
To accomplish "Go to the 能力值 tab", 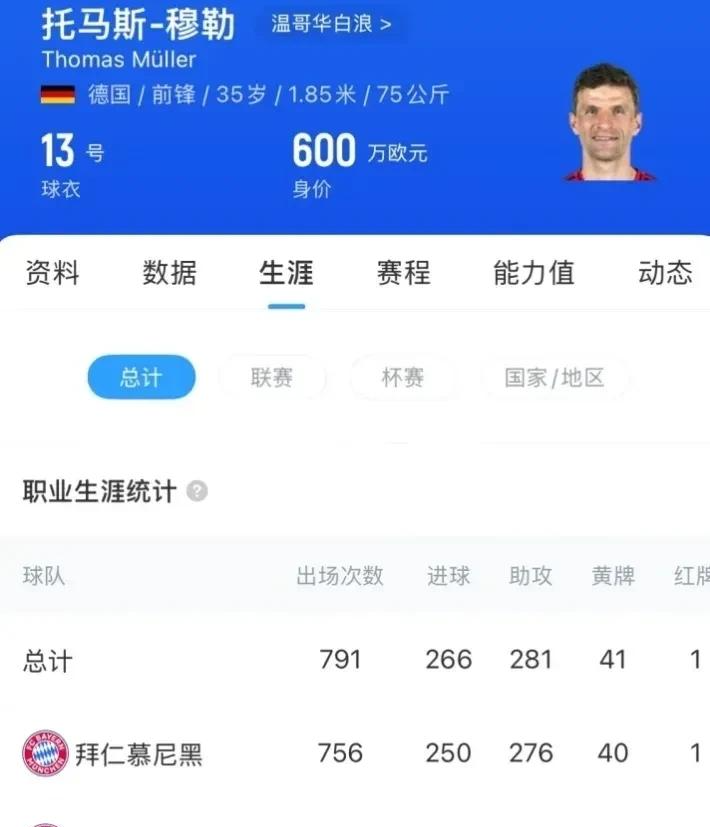I will (x=533, y=273).
